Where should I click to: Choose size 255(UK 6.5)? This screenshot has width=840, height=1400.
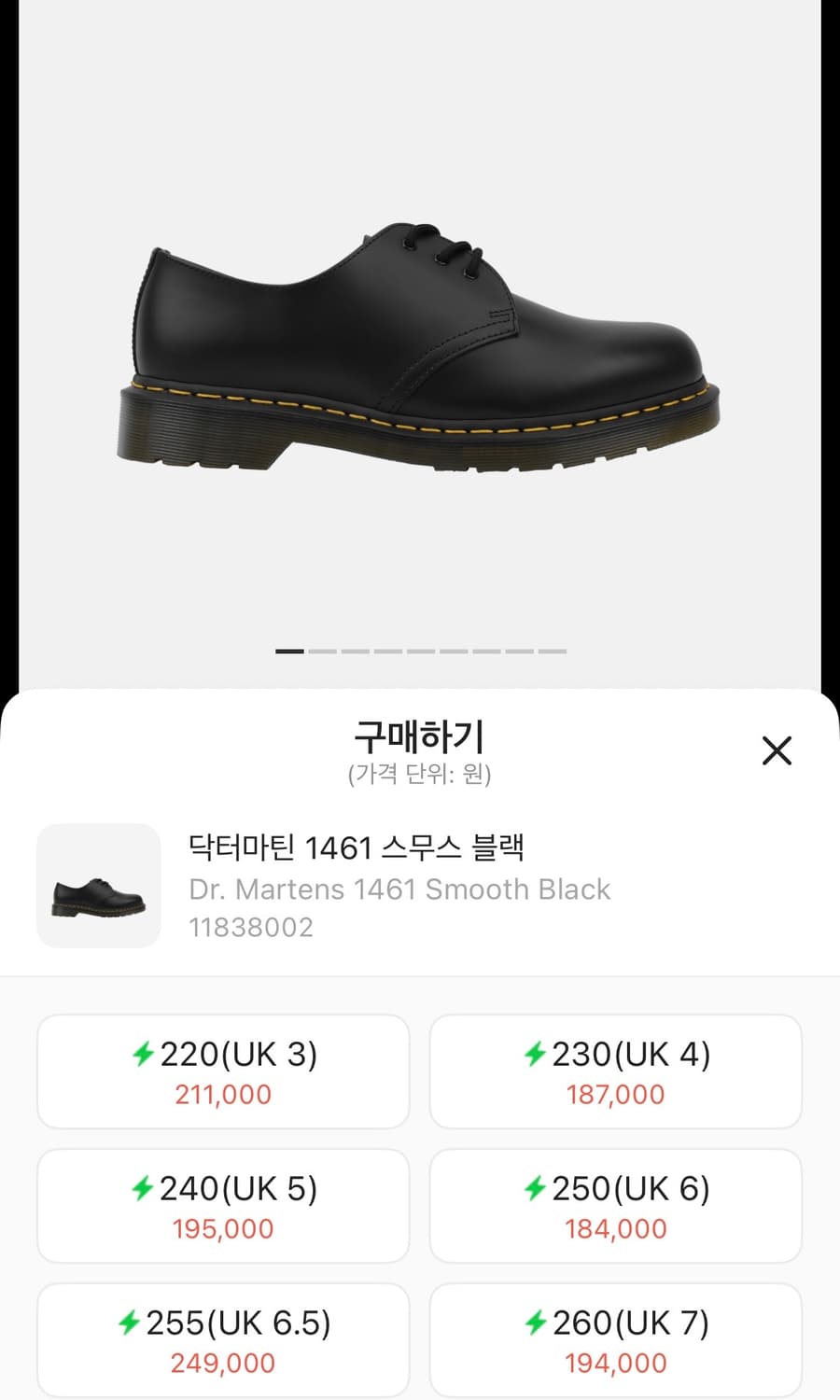pyautogui.click(x=222, y=1338)
